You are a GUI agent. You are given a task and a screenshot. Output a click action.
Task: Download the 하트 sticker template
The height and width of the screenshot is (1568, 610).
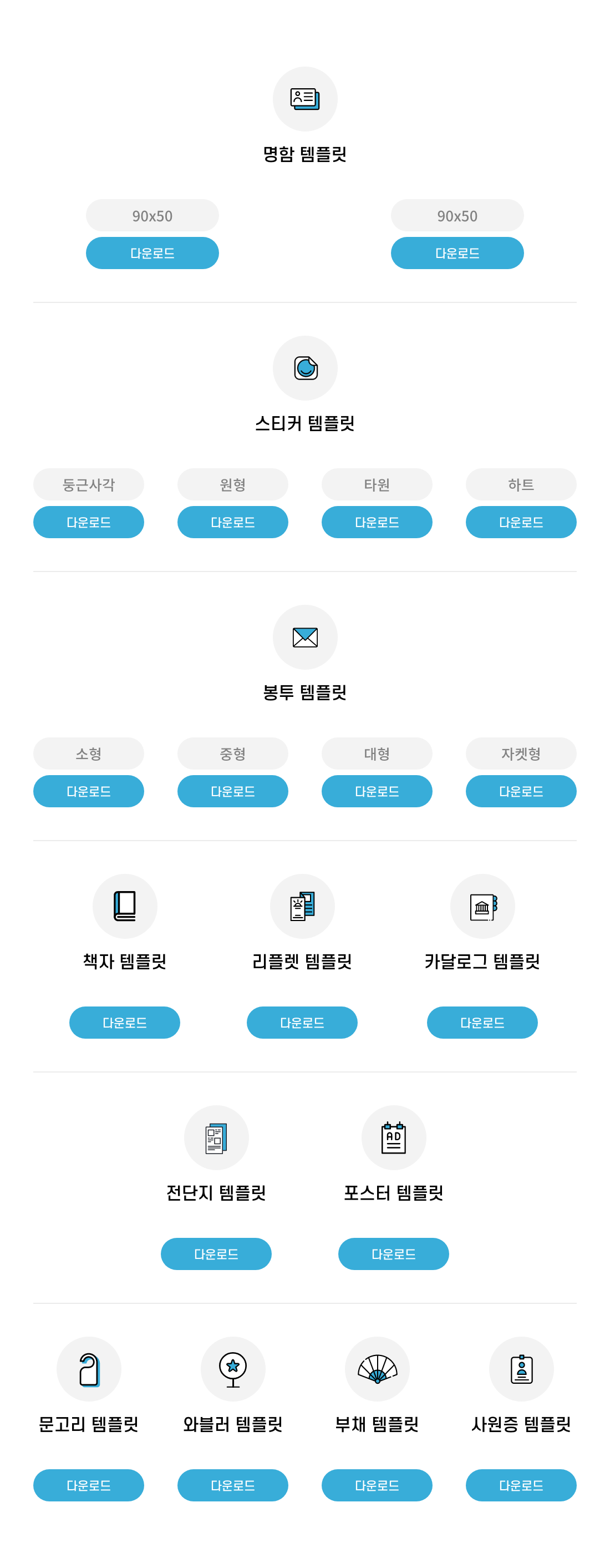click(x=521, y=522)
